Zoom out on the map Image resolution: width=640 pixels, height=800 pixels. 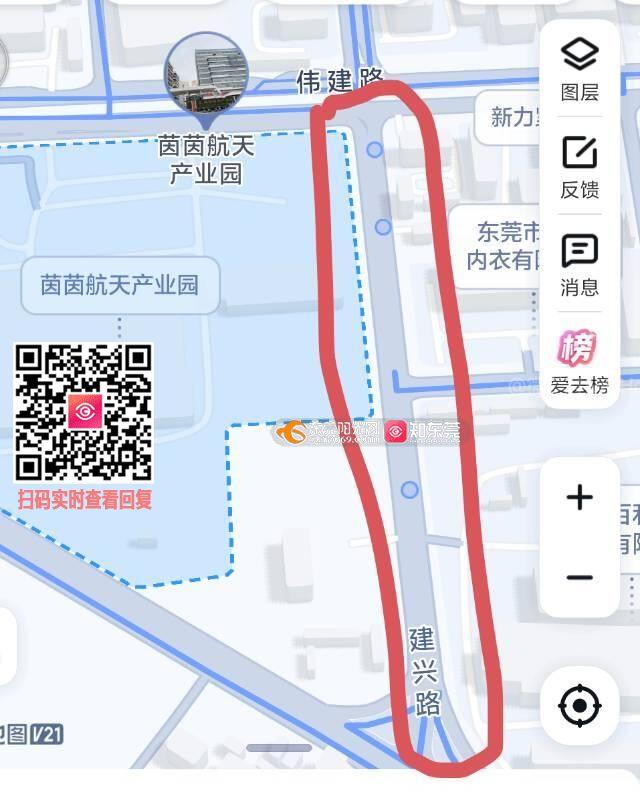579,577
